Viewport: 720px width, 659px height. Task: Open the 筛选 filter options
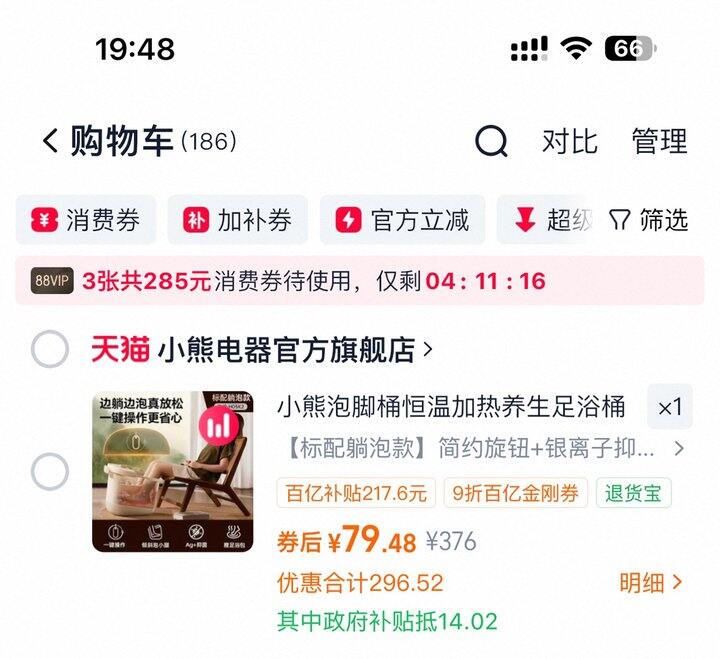[x=649, y=220]
